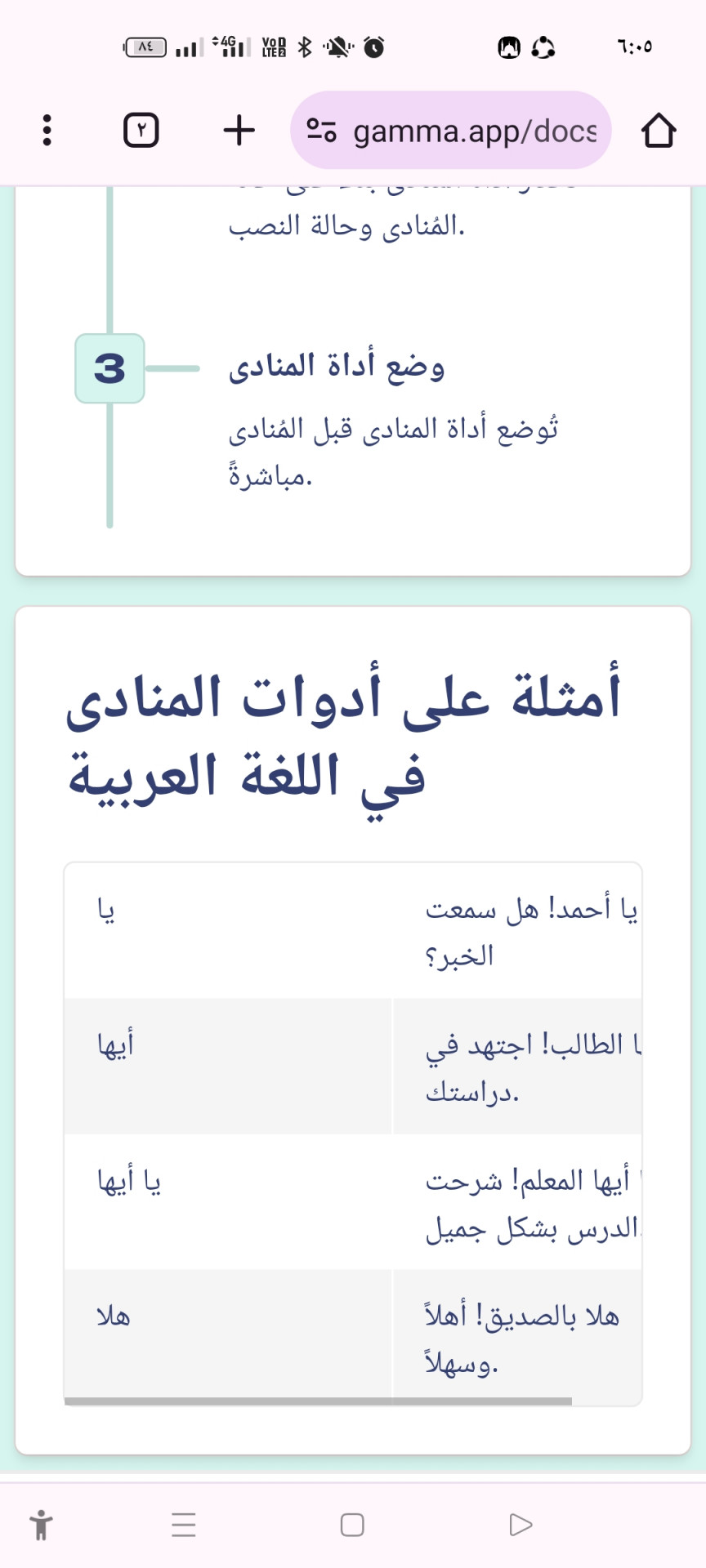Open the tab switcher showing two tabs
The image size is (706, 1568).
tap(141, 130)
